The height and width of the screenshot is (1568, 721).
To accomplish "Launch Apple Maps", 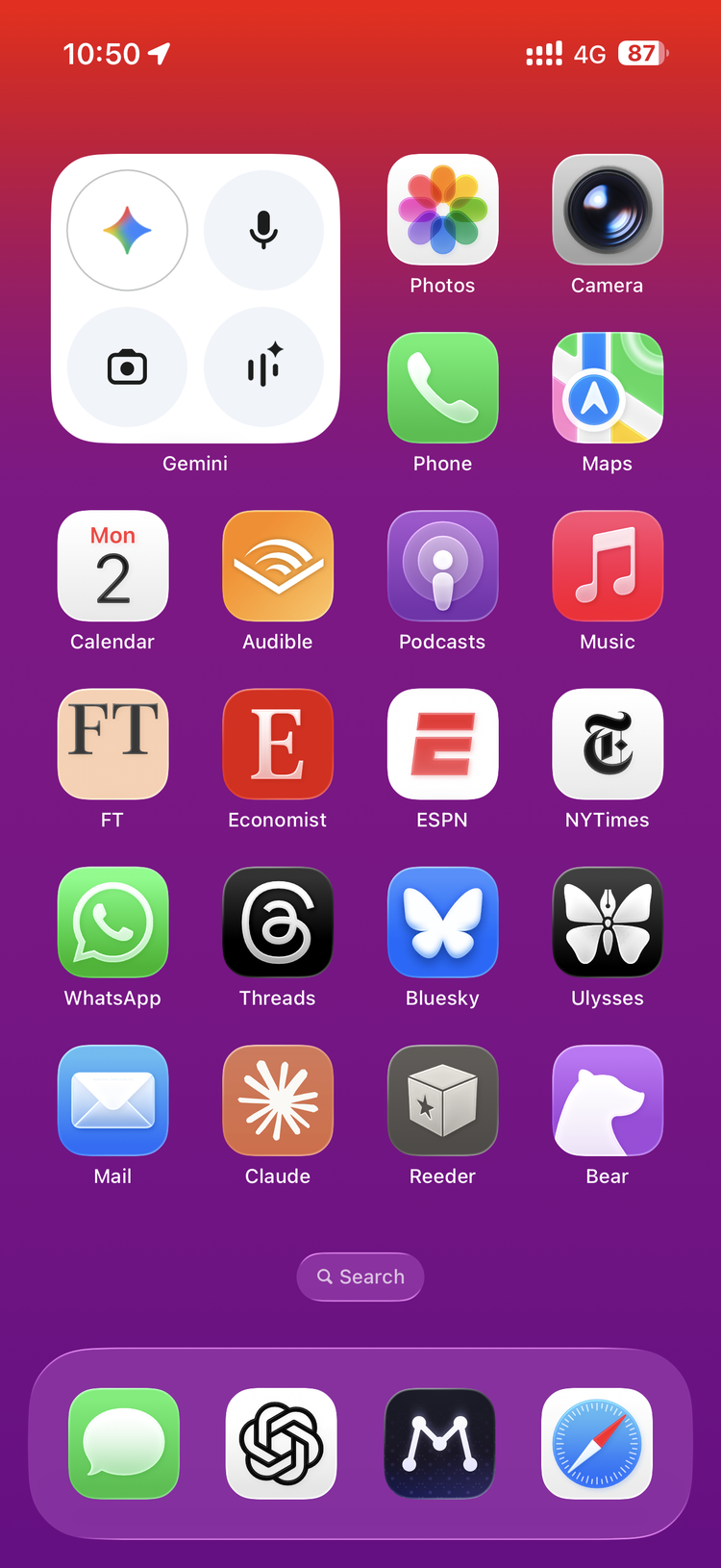I will tap(607, 388).
